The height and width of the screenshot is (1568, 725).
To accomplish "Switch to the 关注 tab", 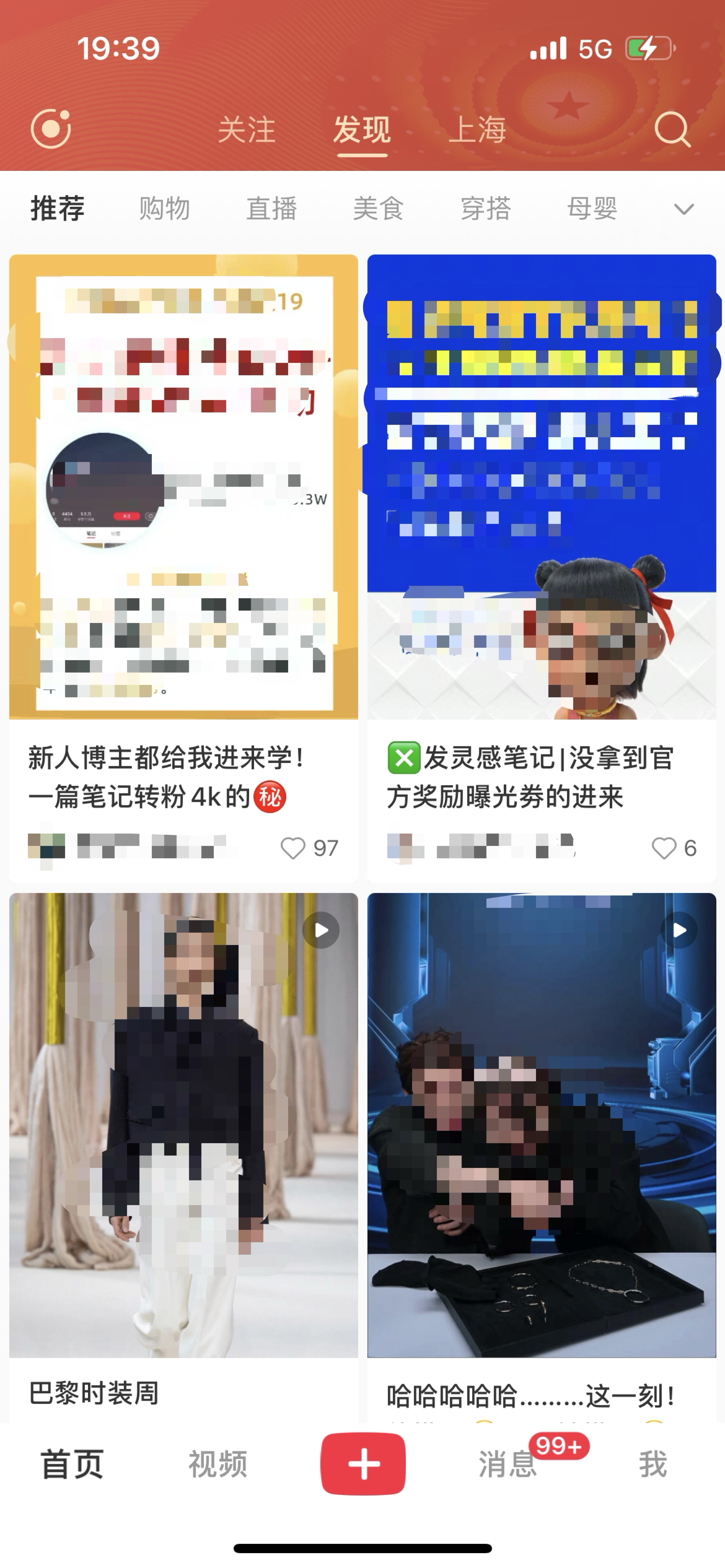I will (x=247, y=130).
